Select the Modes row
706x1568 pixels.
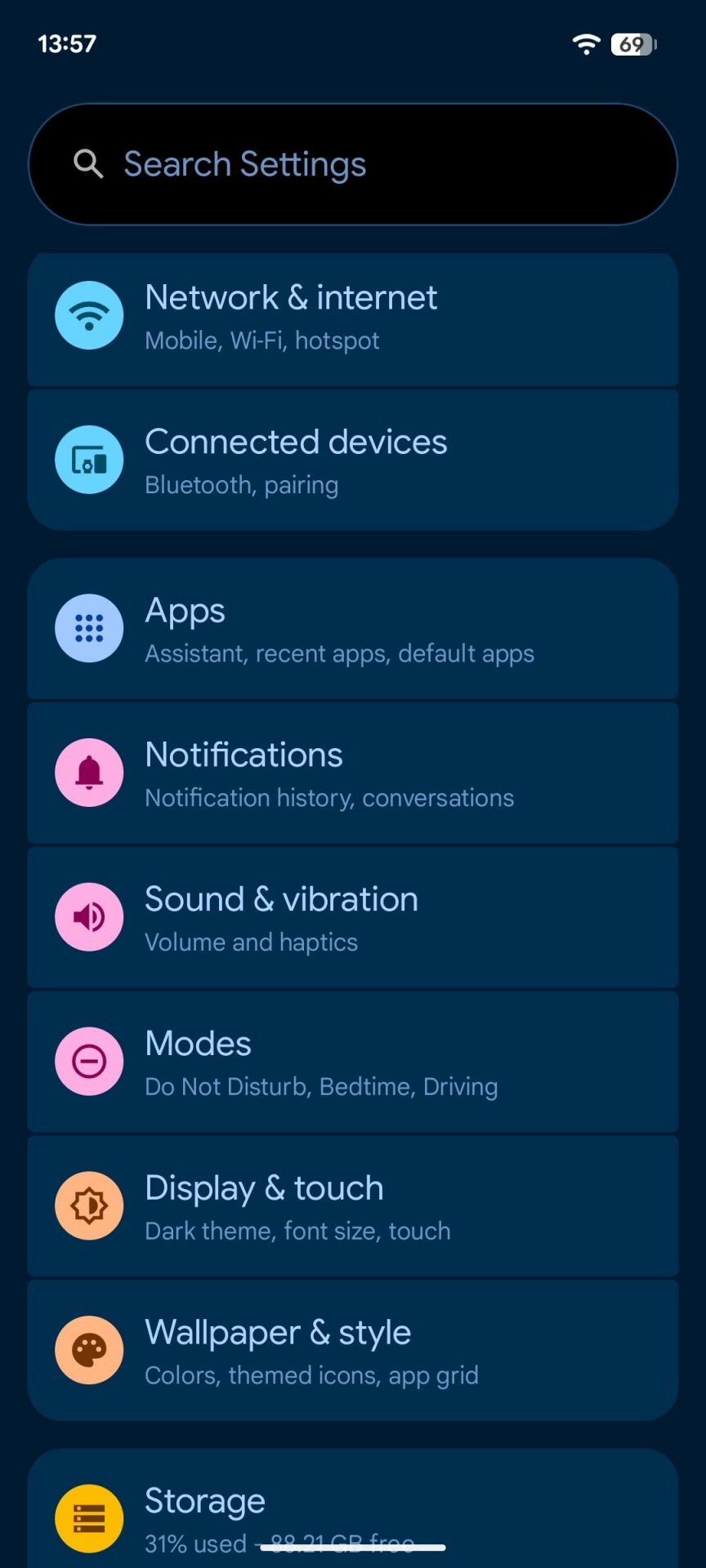click(353, 1062)
